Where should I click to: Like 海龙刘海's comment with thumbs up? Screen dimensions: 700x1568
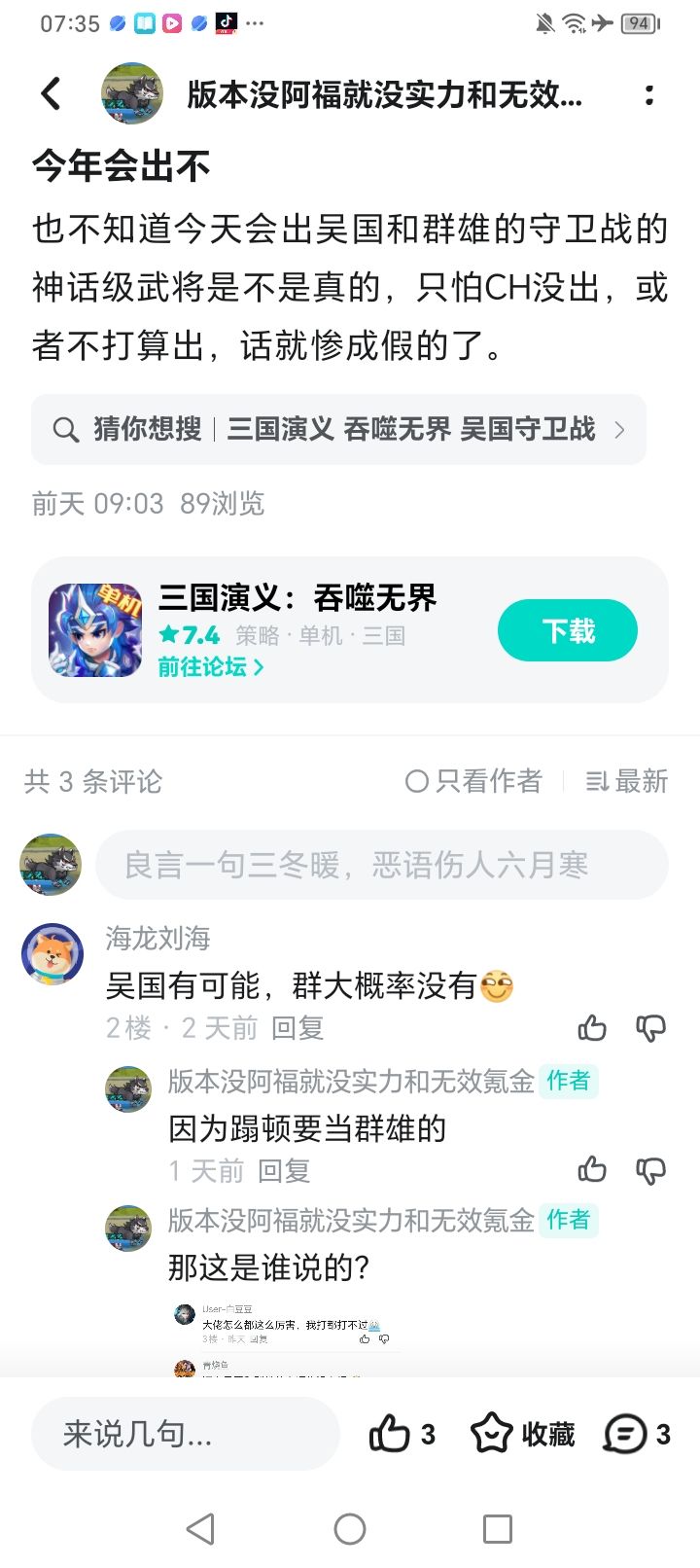[591, 1028]
